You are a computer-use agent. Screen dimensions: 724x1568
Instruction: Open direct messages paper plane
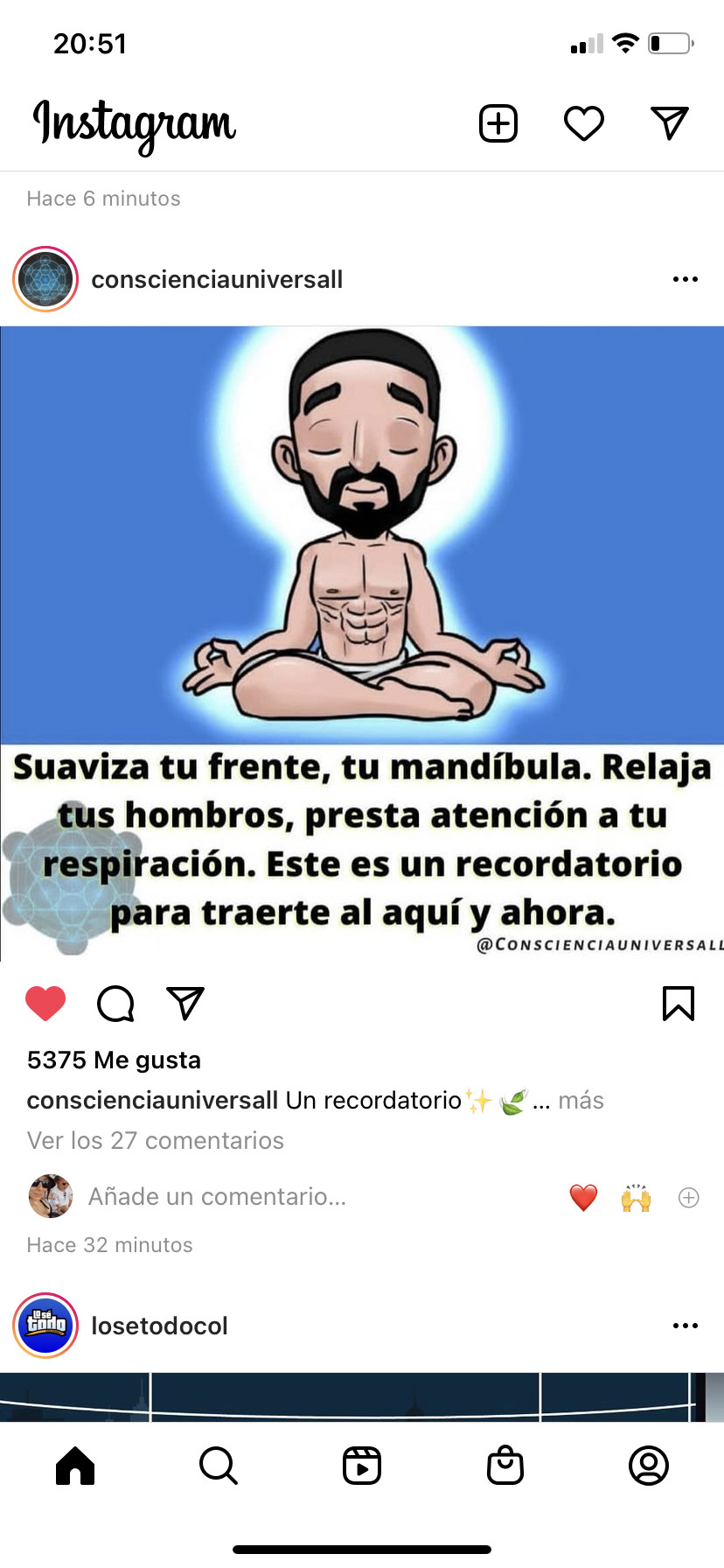point(669,123)
